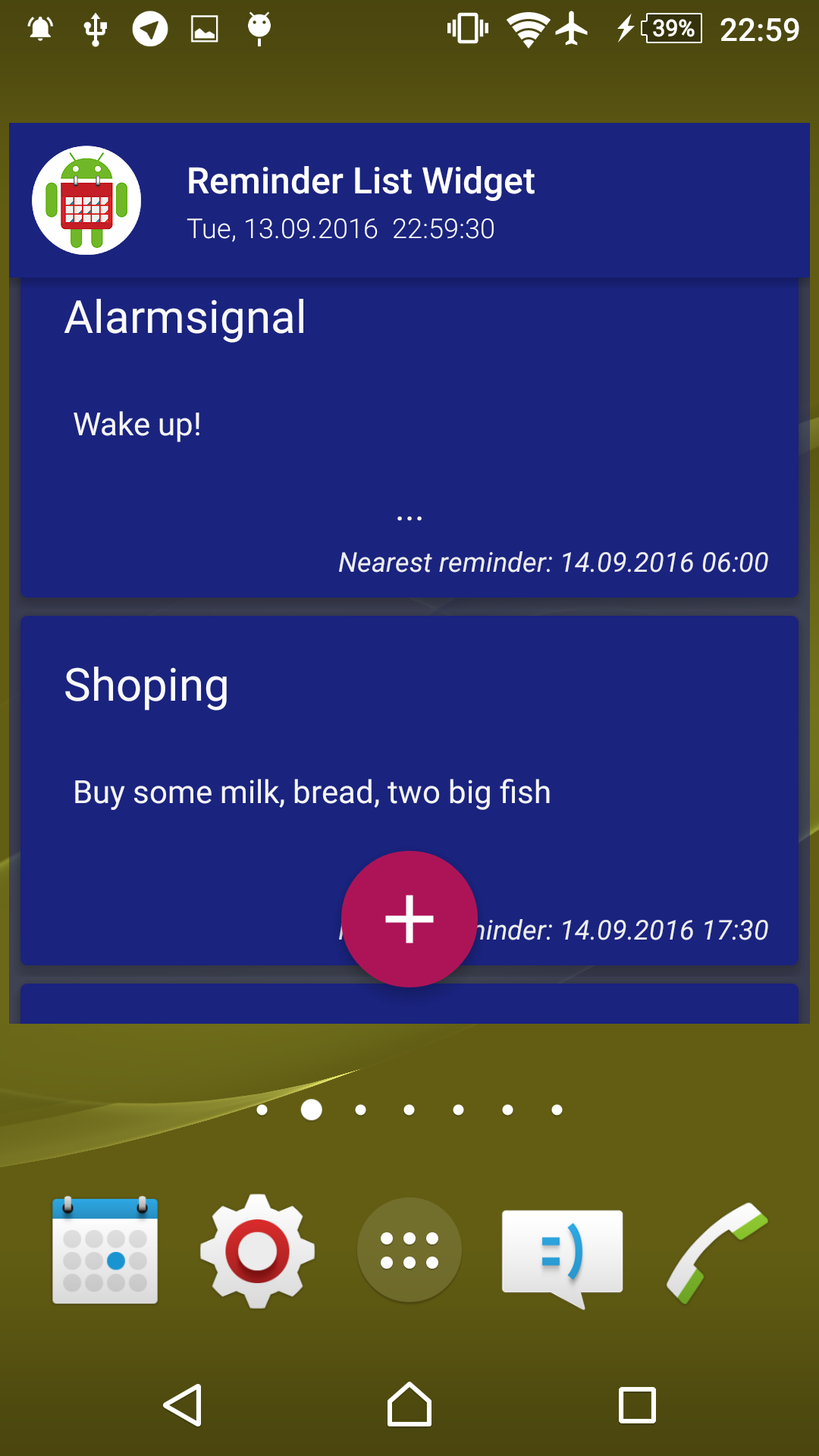Viewport: 819px width, 1456px height.
Task: Open Reminder List Widget header
Action: click(409, 200)
